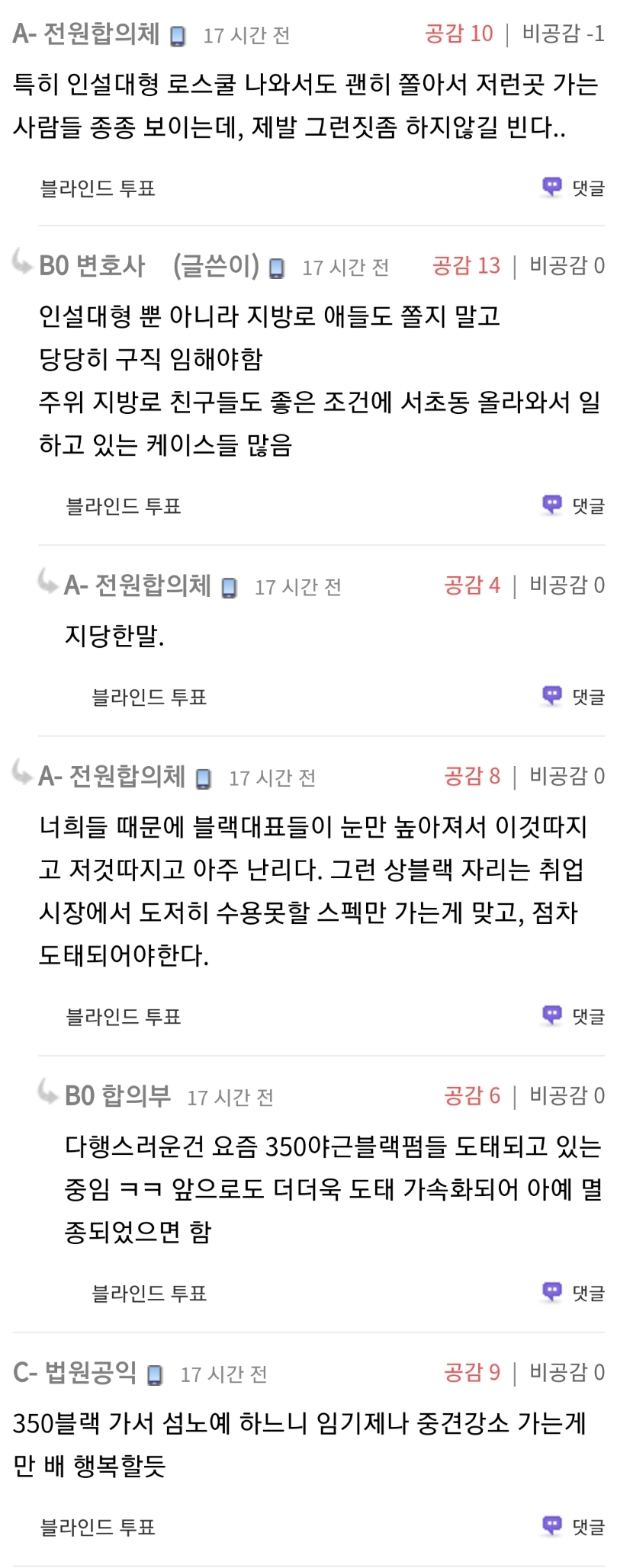Reply (댓글) to B0 합의부's comment
Viewport: 617px width, 1568px height.
click(x=574, y=1292)
